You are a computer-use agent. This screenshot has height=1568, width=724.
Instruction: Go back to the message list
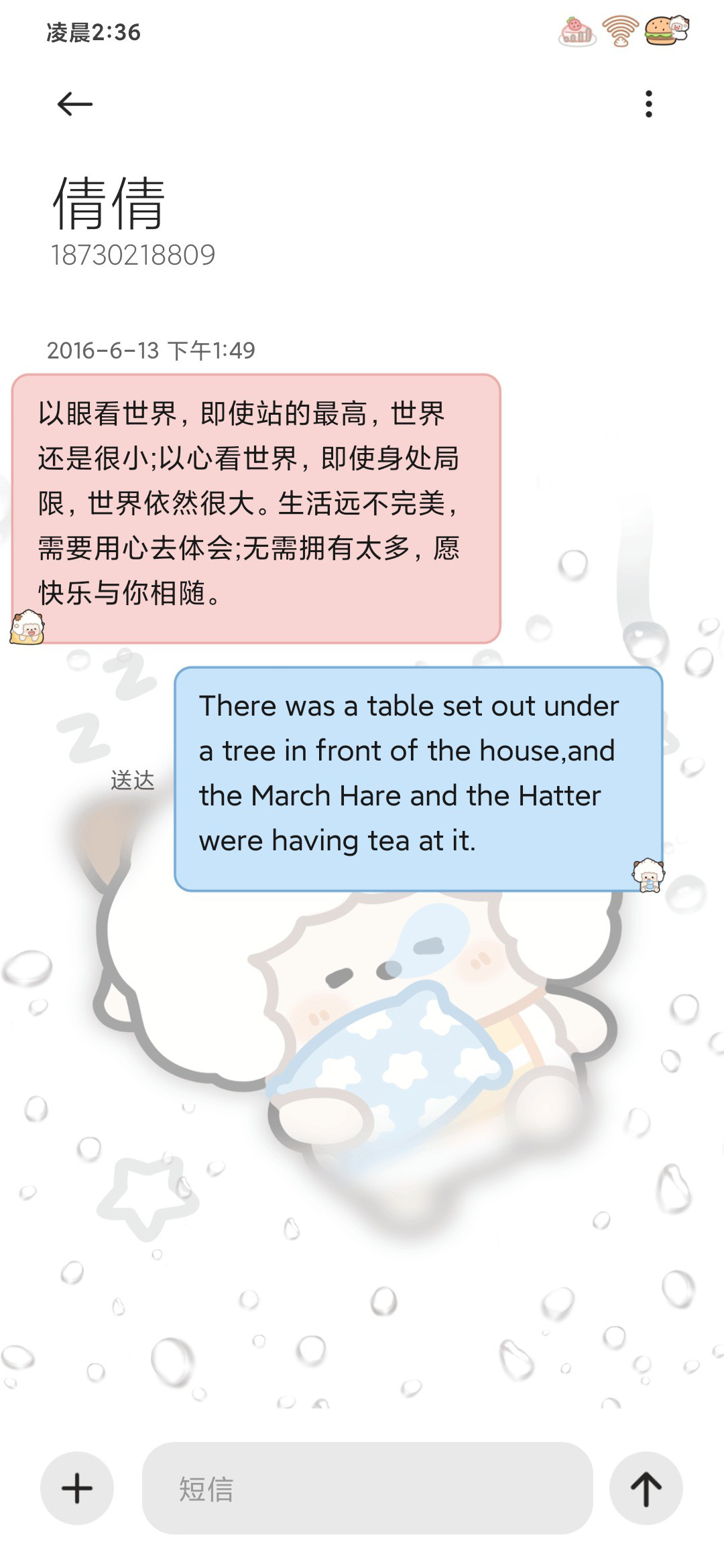pyautogui.click(x=74, y=104)
